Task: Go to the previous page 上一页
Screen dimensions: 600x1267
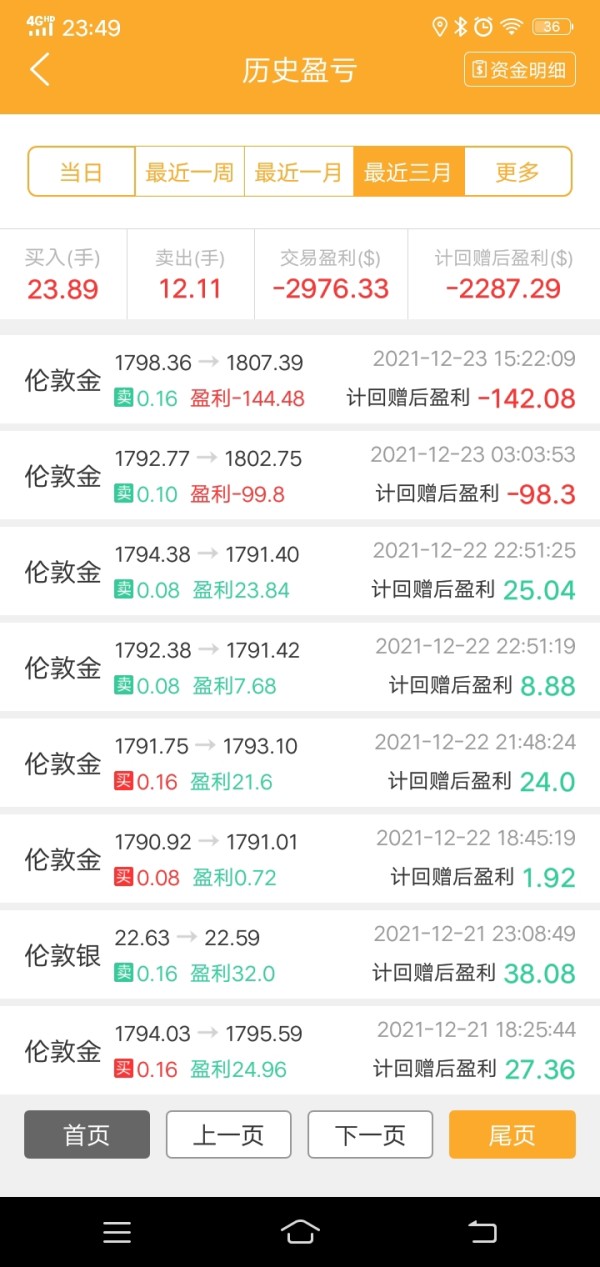Action: pyautogui.click(x=228, y=1134)
